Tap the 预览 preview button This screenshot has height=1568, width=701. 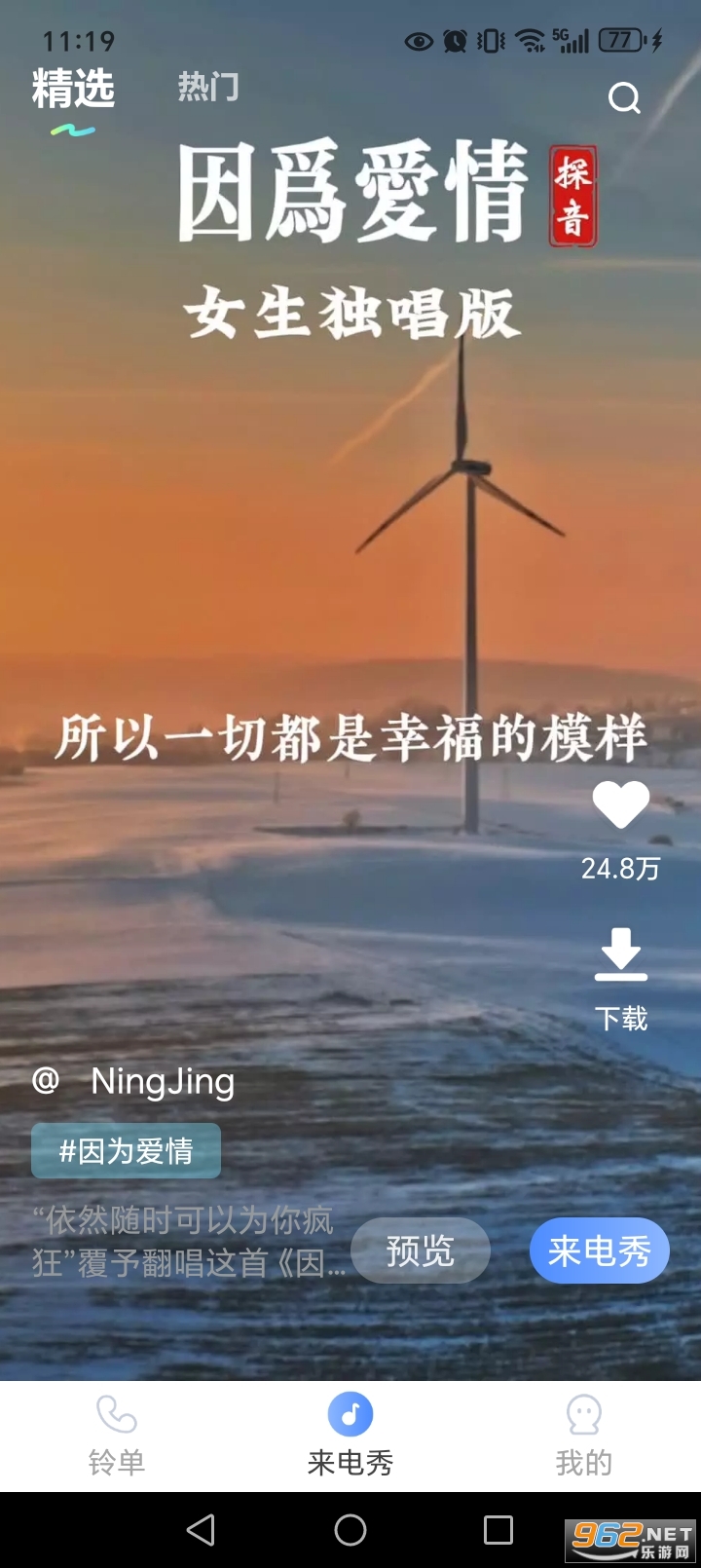[x=420, y=1251]
